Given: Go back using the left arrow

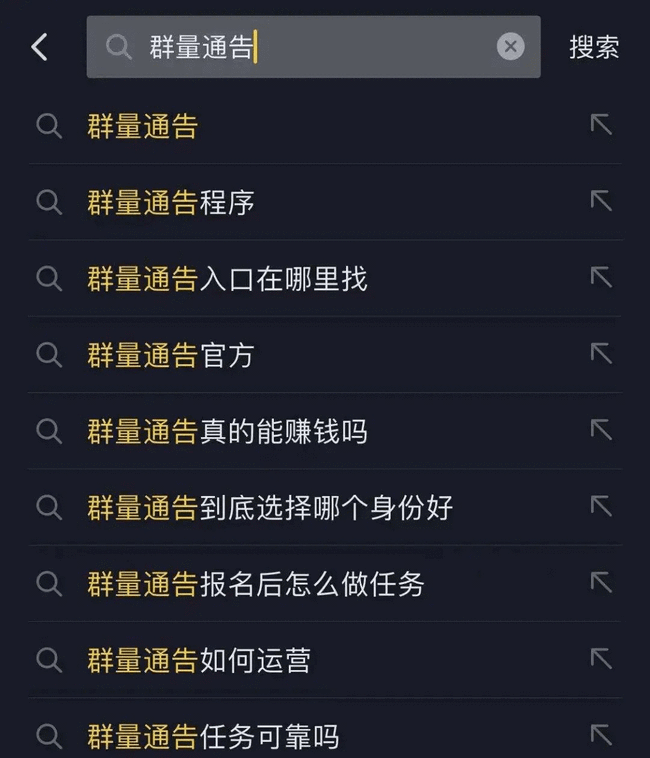Looking at the screenshot, I should (x=39, y=47).
